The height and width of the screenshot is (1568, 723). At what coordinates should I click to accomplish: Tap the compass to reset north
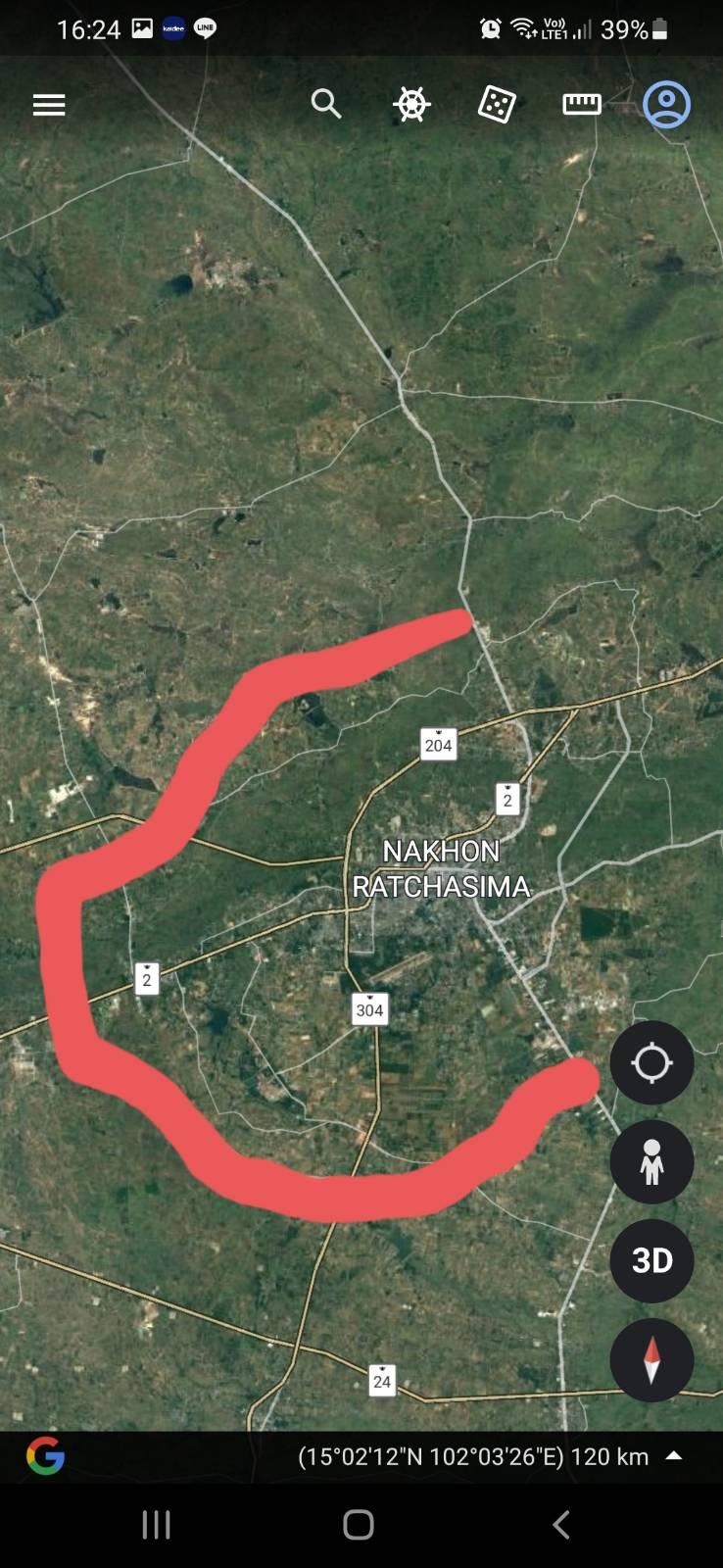point(651,1360)
